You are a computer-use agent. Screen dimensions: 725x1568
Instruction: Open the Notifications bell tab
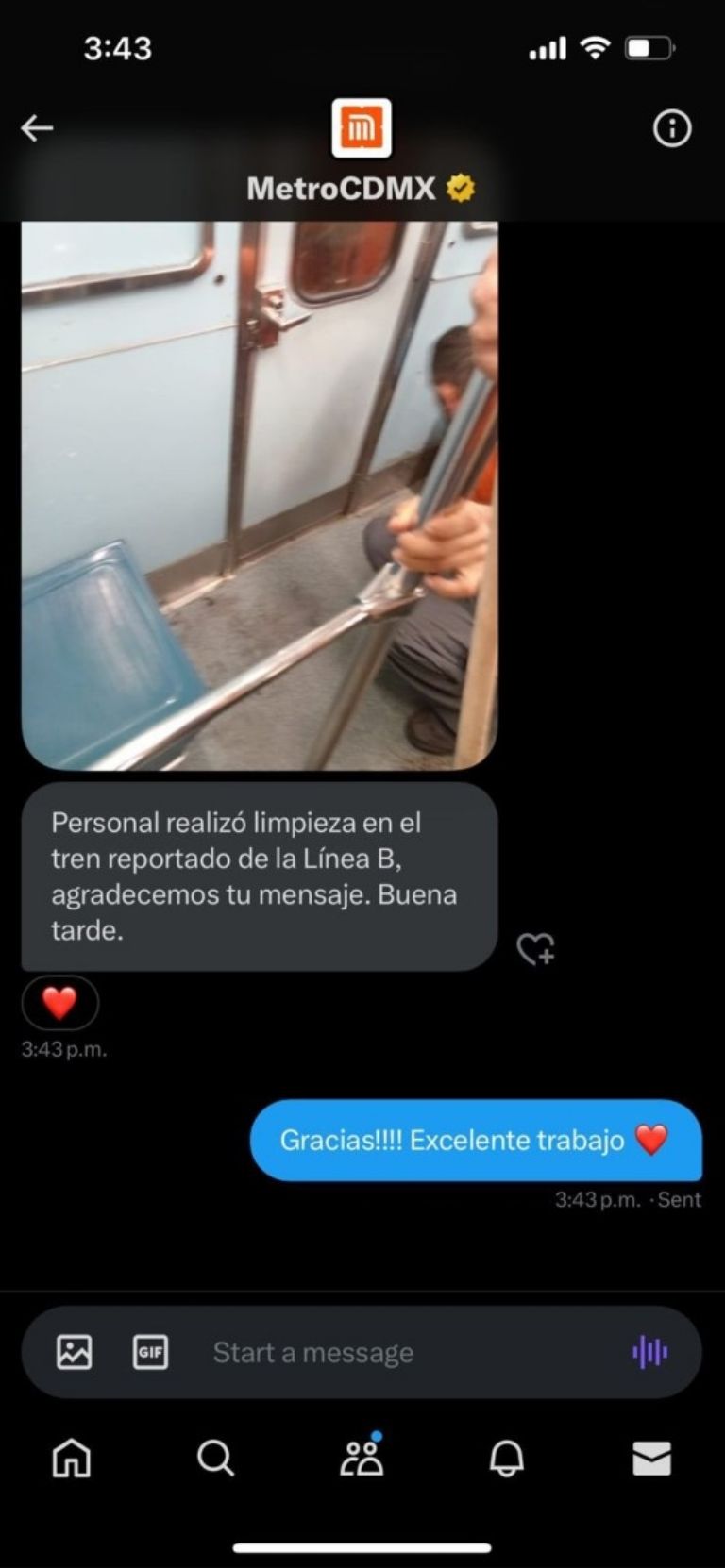click(506, 1459)
